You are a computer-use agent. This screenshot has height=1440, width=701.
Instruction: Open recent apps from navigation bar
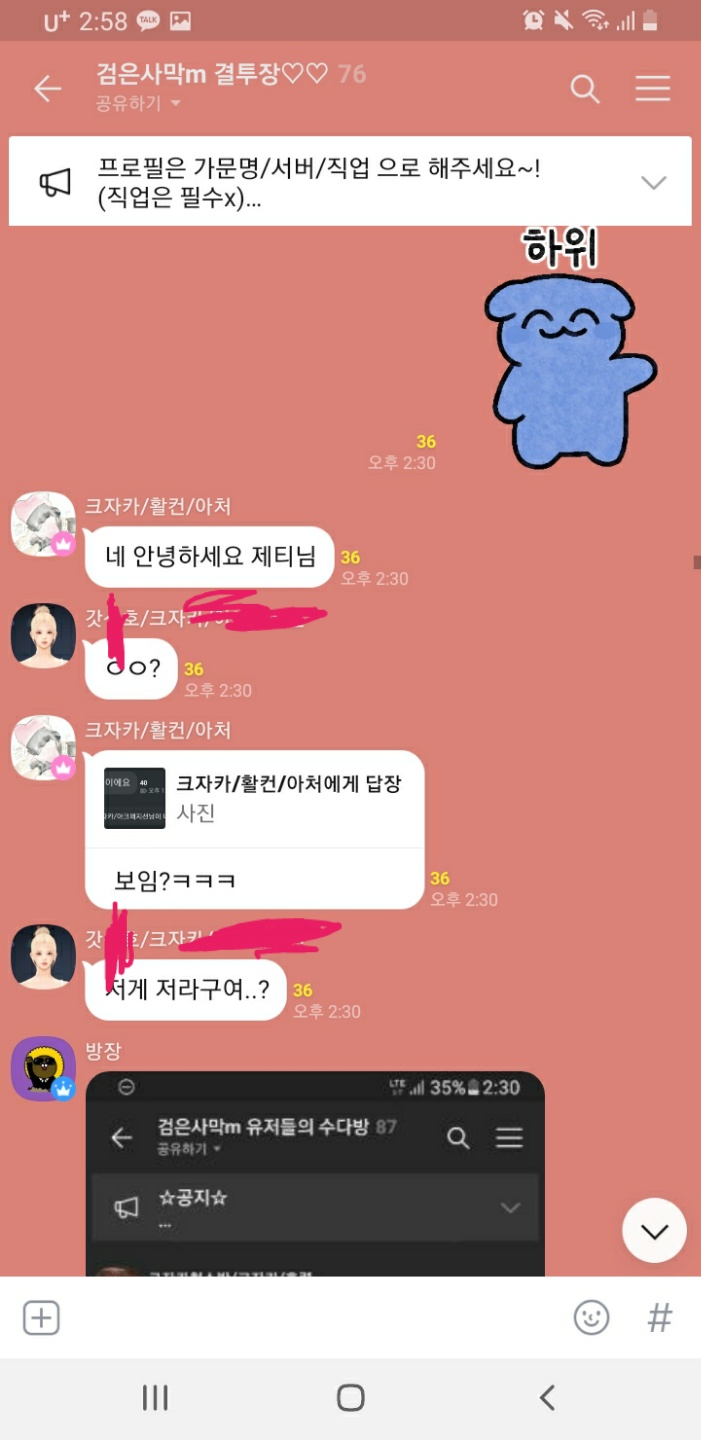(x=155, y=1398)
